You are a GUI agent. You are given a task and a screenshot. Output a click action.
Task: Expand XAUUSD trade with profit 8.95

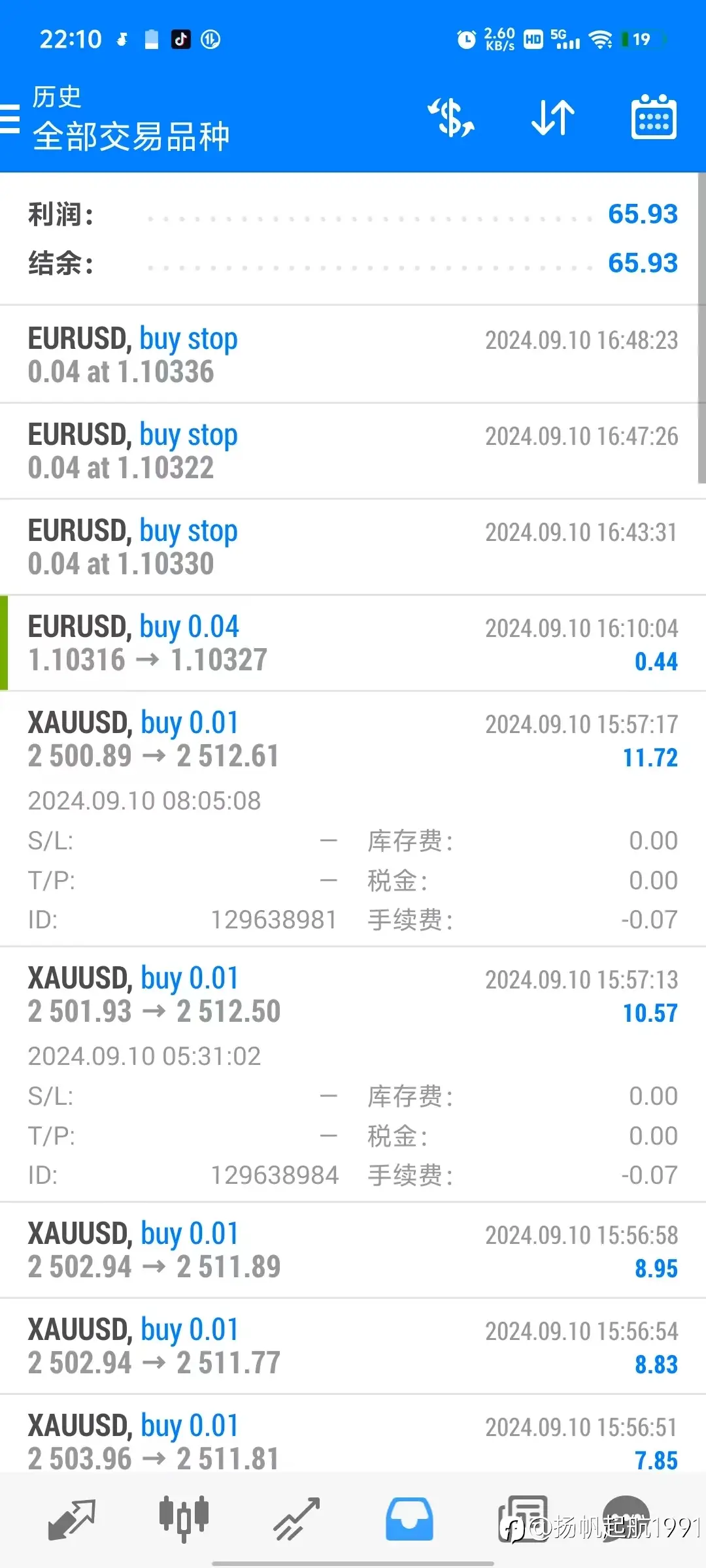tap(353, 1250)
